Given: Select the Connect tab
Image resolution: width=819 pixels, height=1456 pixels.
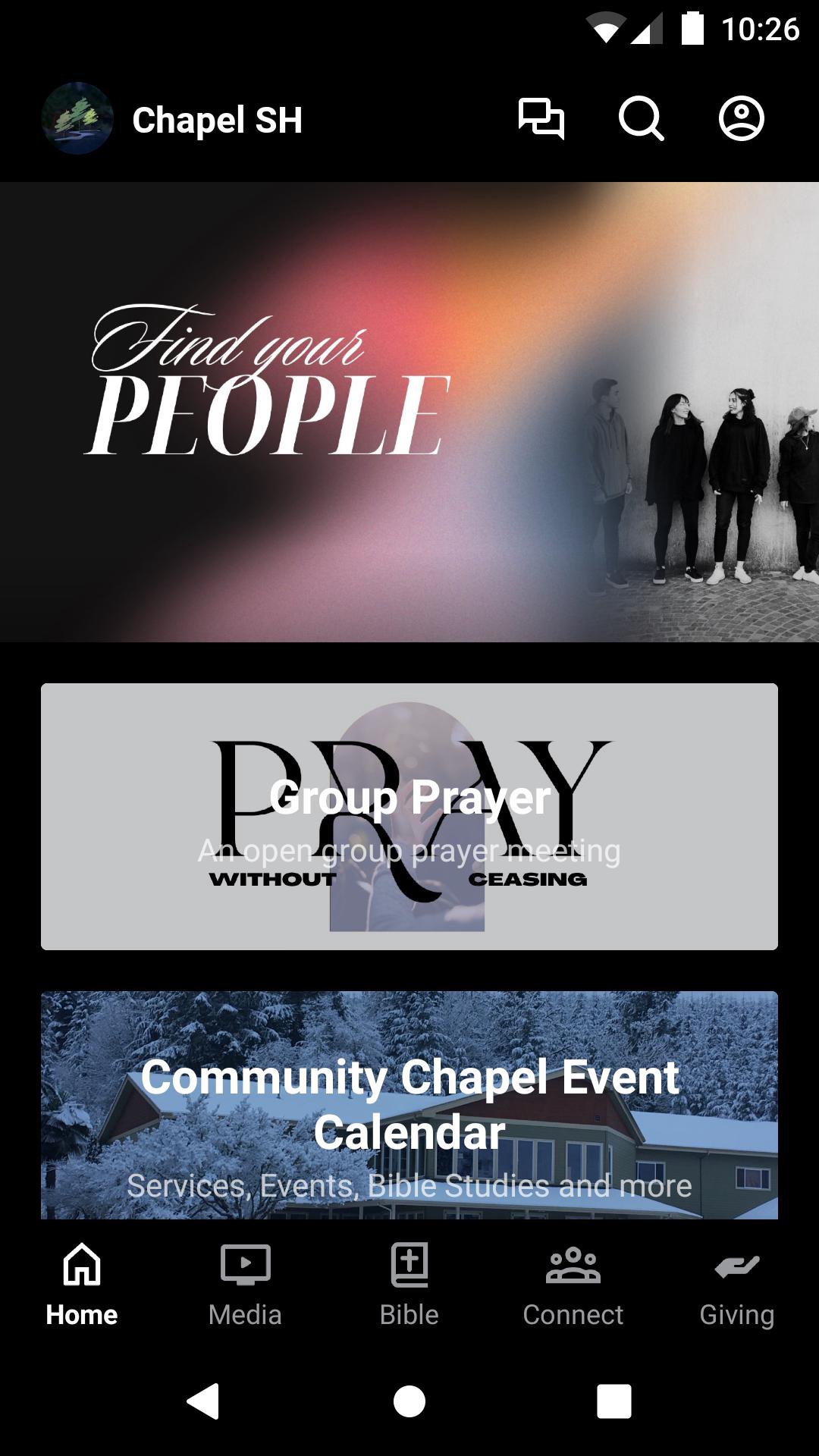Looking at the screenshot, I should point(573,1281).
